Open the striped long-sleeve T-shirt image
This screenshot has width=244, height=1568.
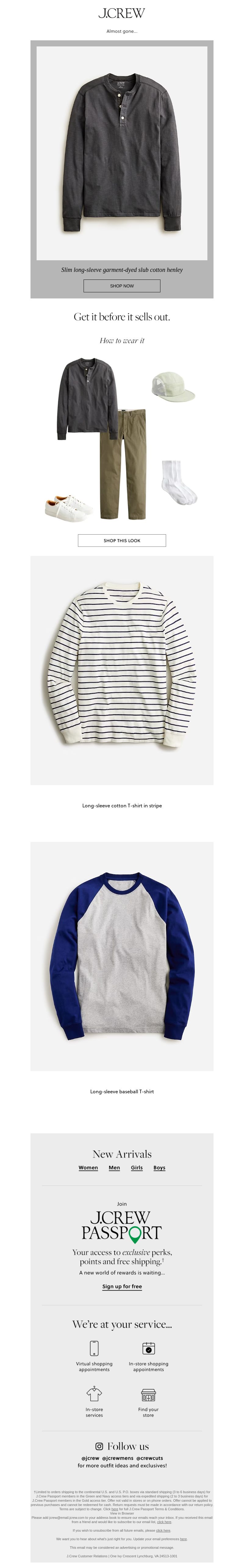(122, 670)
